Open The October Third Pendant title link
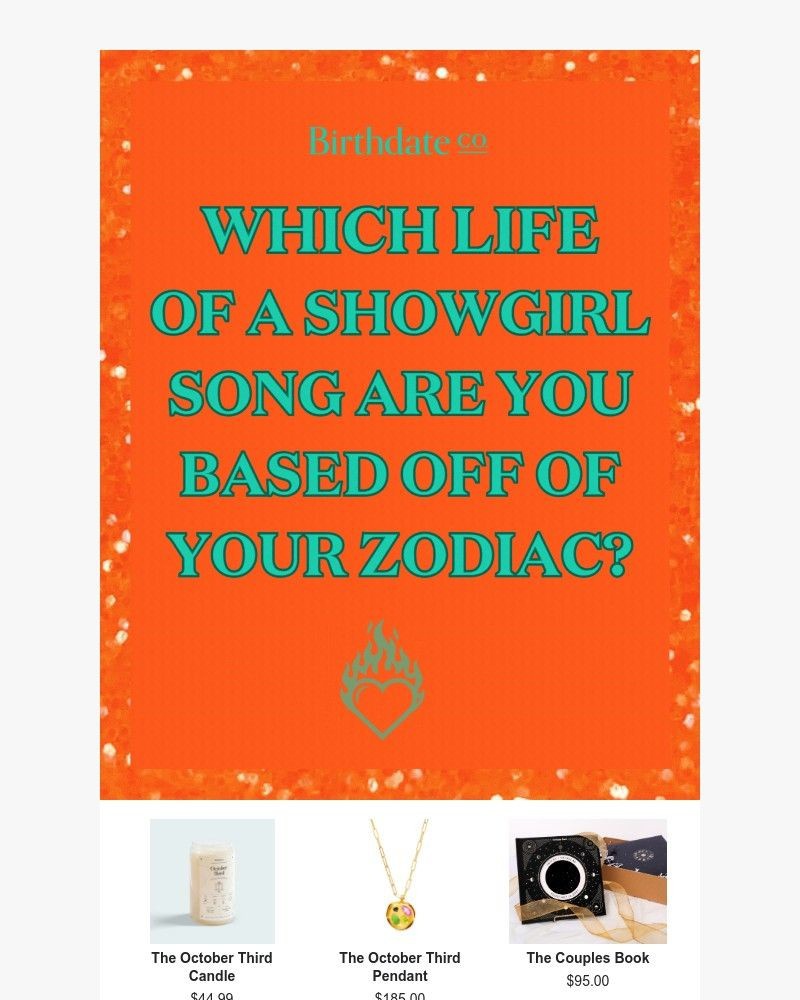This screenshot has width=800, height=1000. pyautogui.click(x=400, y=966)
